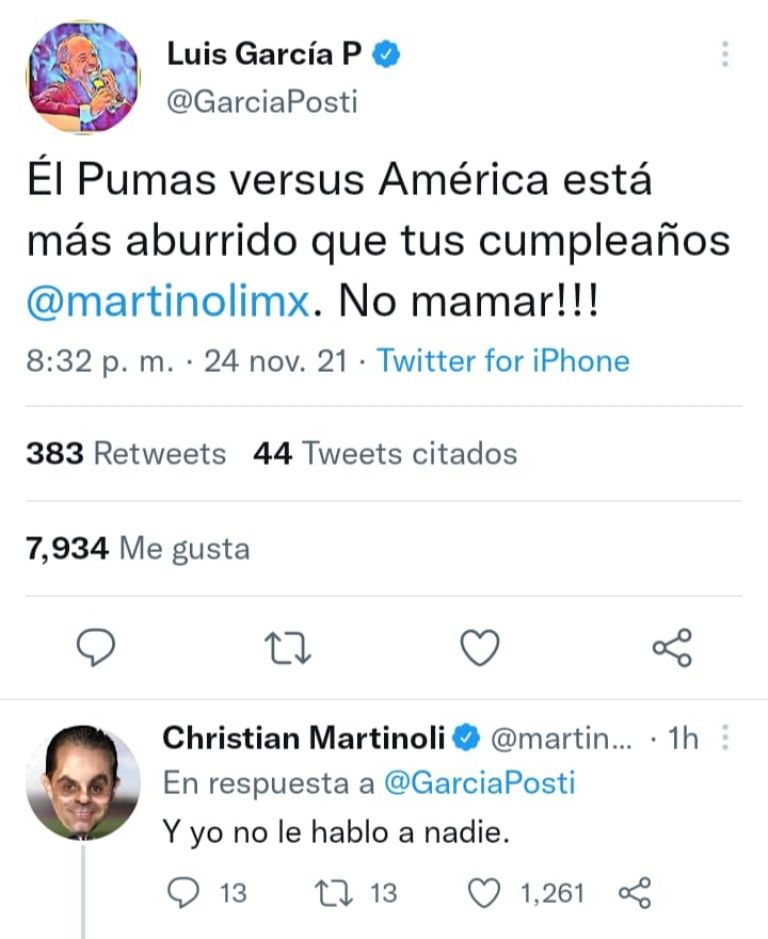This screenshot has width=768, height=939.
Task: Retweet Luis García's tweet
Action: (291, 648)
